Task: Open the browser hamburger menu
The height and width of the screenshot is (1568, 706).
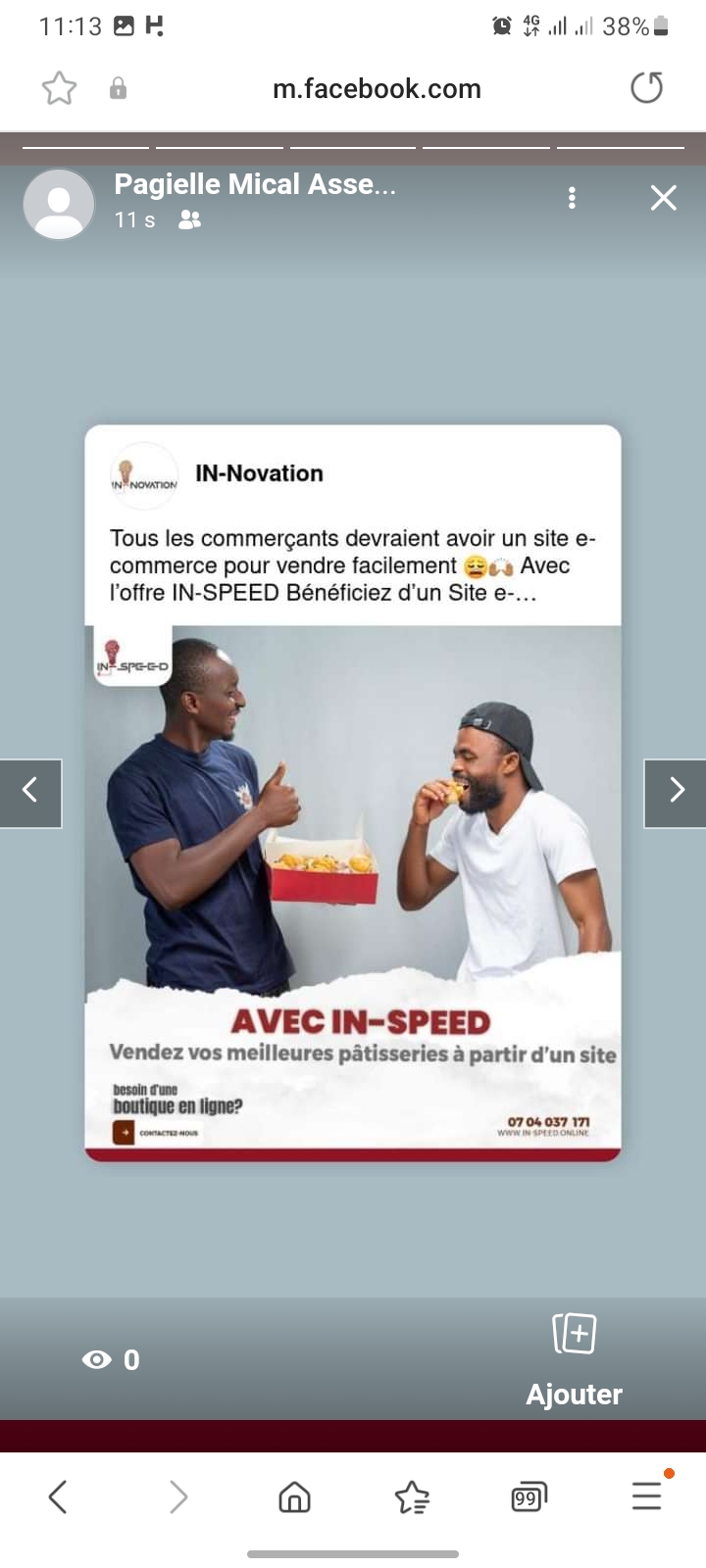Action: pyautogui.click(x=647, y=1494)
